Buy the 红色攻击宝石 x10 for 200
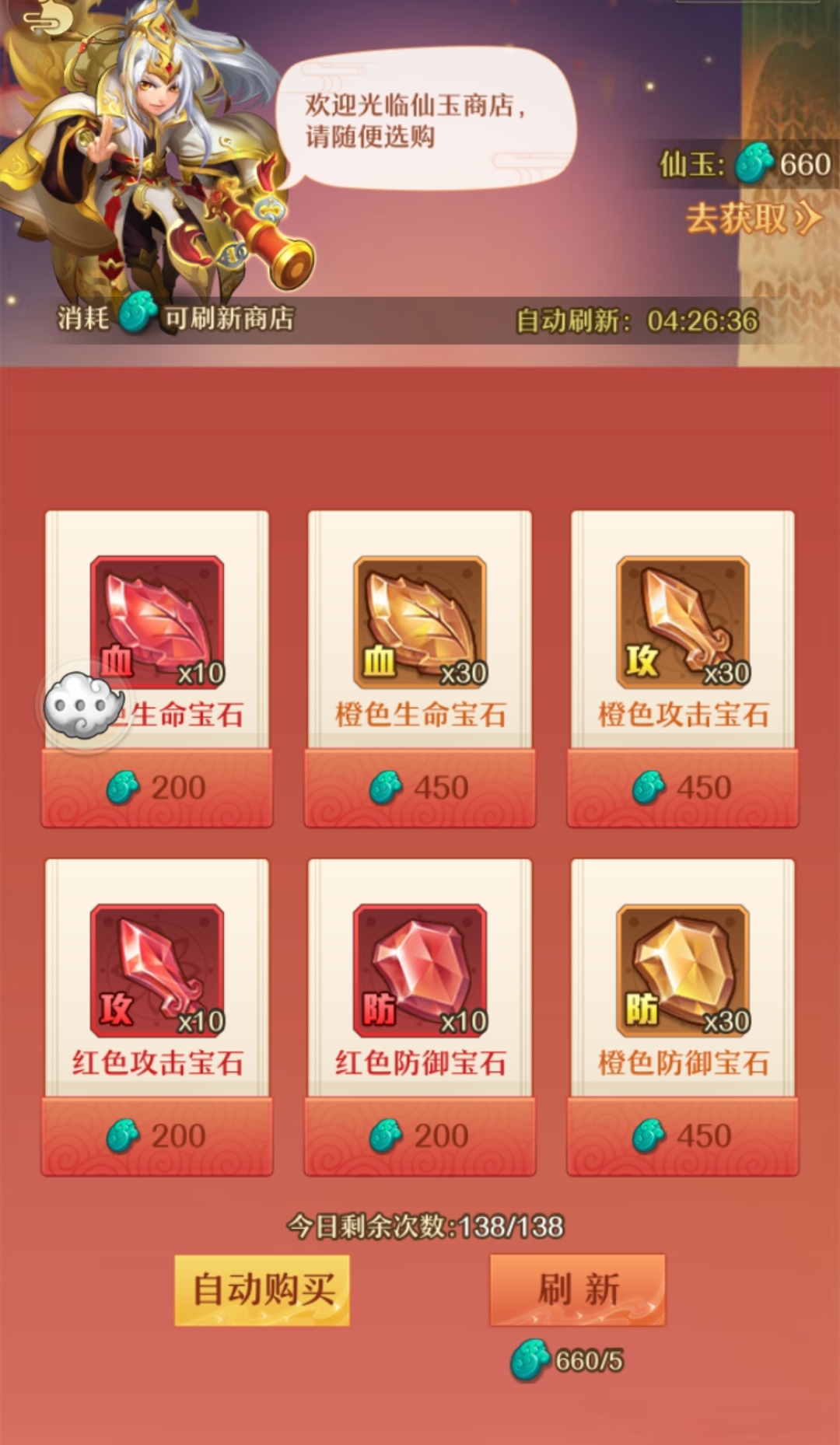 (157, 1135)
